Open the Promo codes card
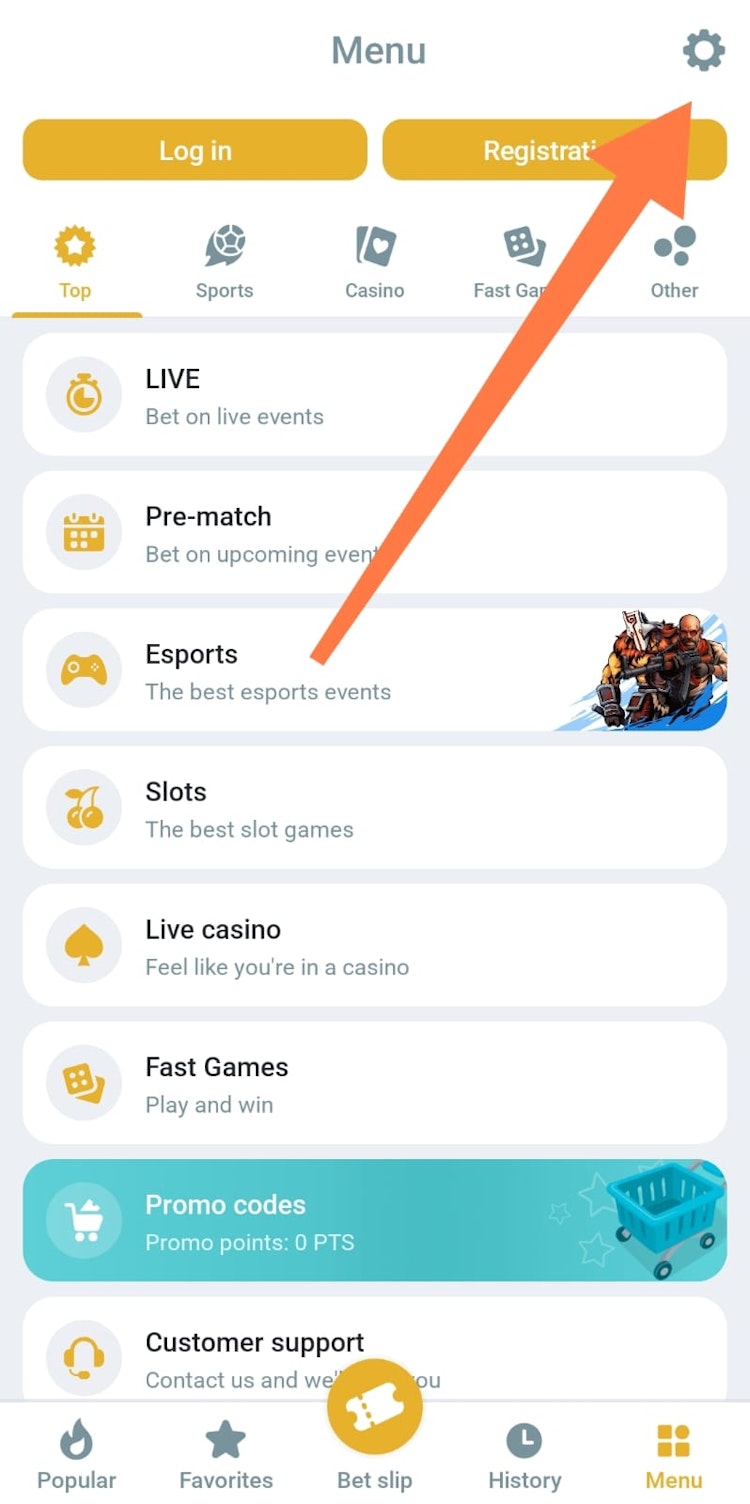Image resolution: width=750 pixels, height=1504 pixels. (x=374, y=1221)
